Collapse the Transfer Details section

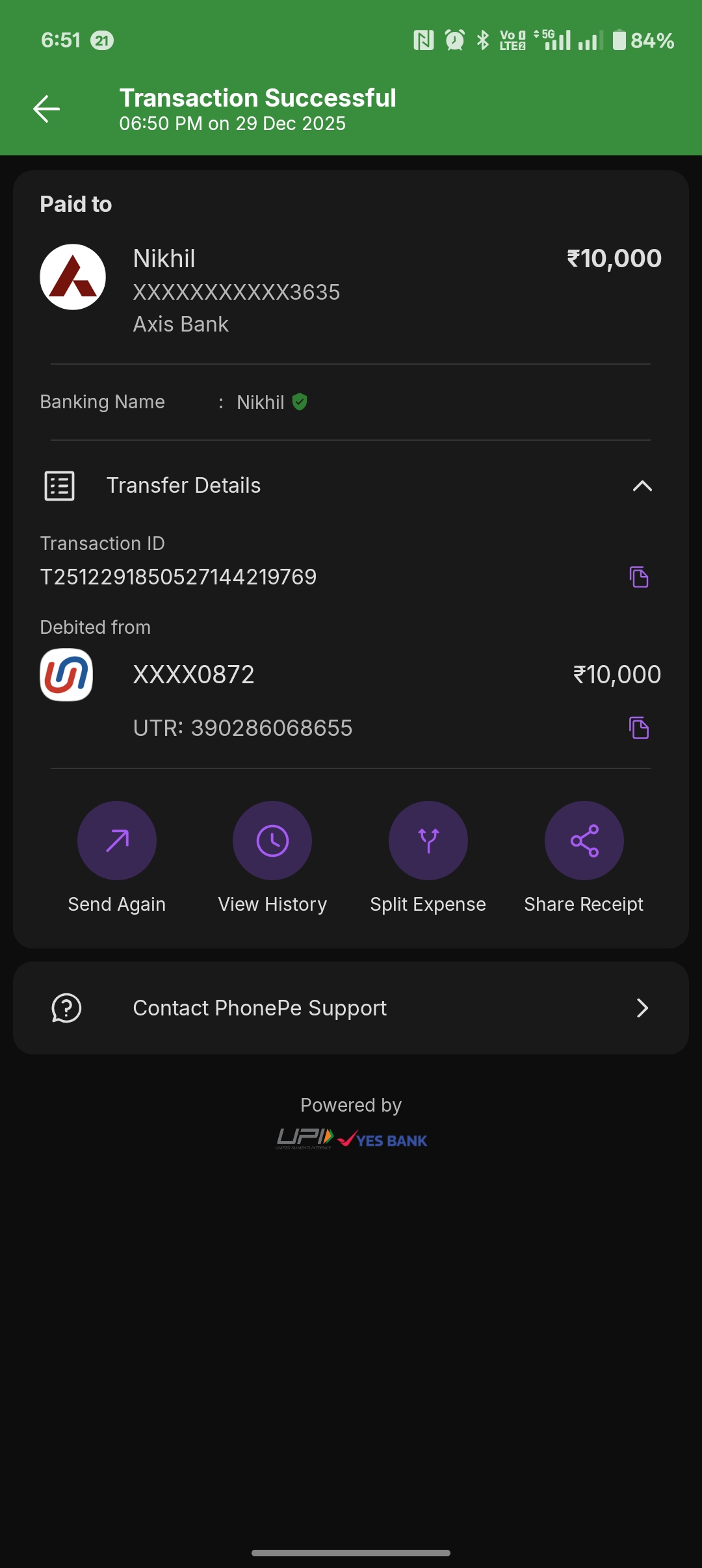(x=642, y=486)
